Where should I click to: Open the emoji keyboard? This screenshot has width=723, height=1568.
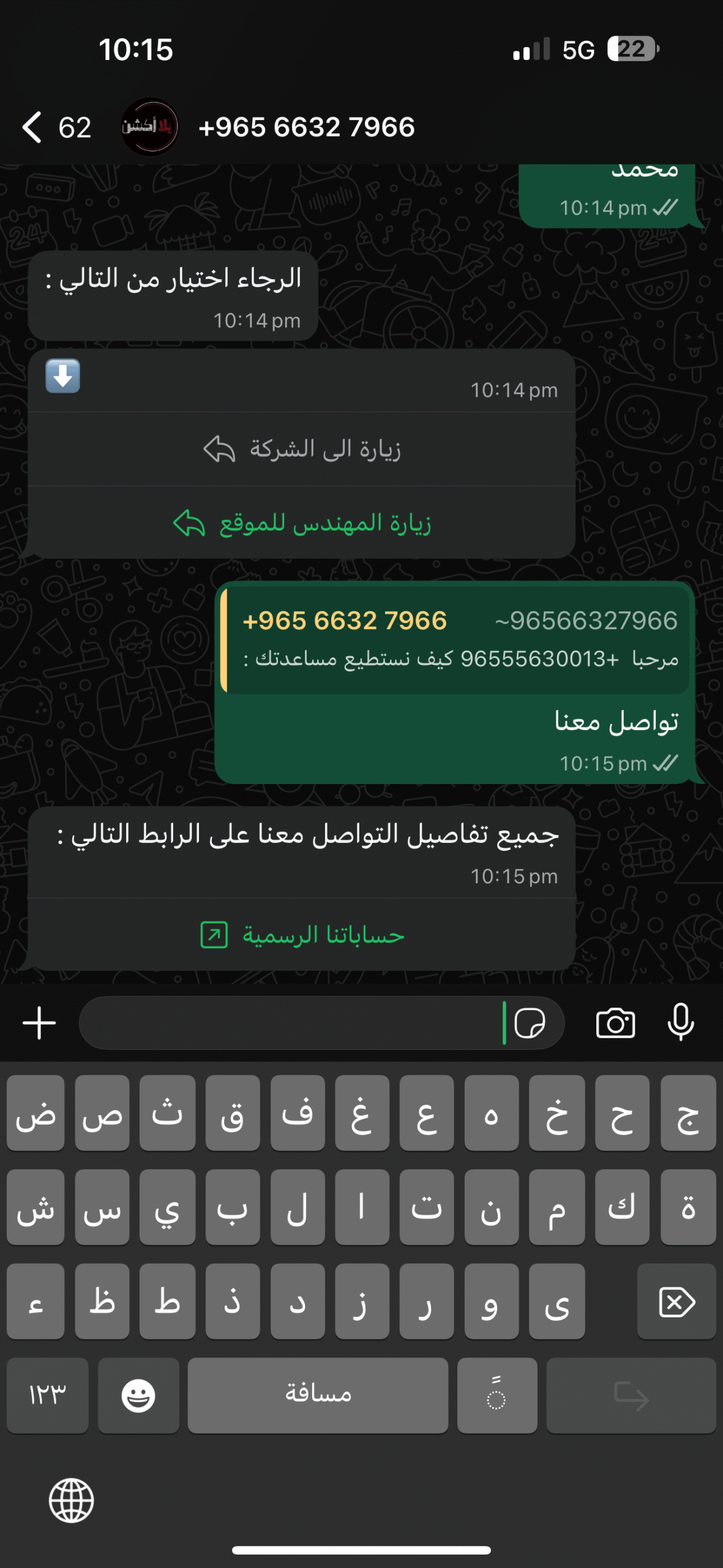(138, 1396)
